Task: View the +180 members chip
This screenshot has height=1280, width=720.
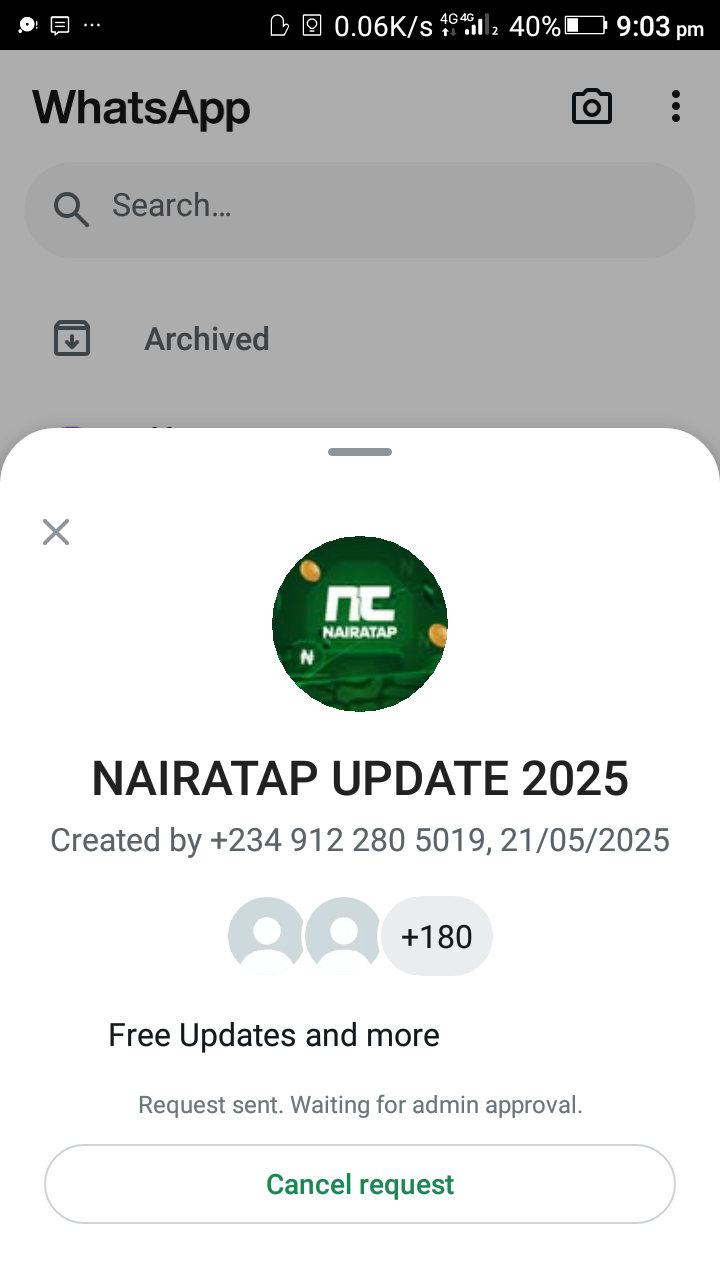Action: coord(436,937)
